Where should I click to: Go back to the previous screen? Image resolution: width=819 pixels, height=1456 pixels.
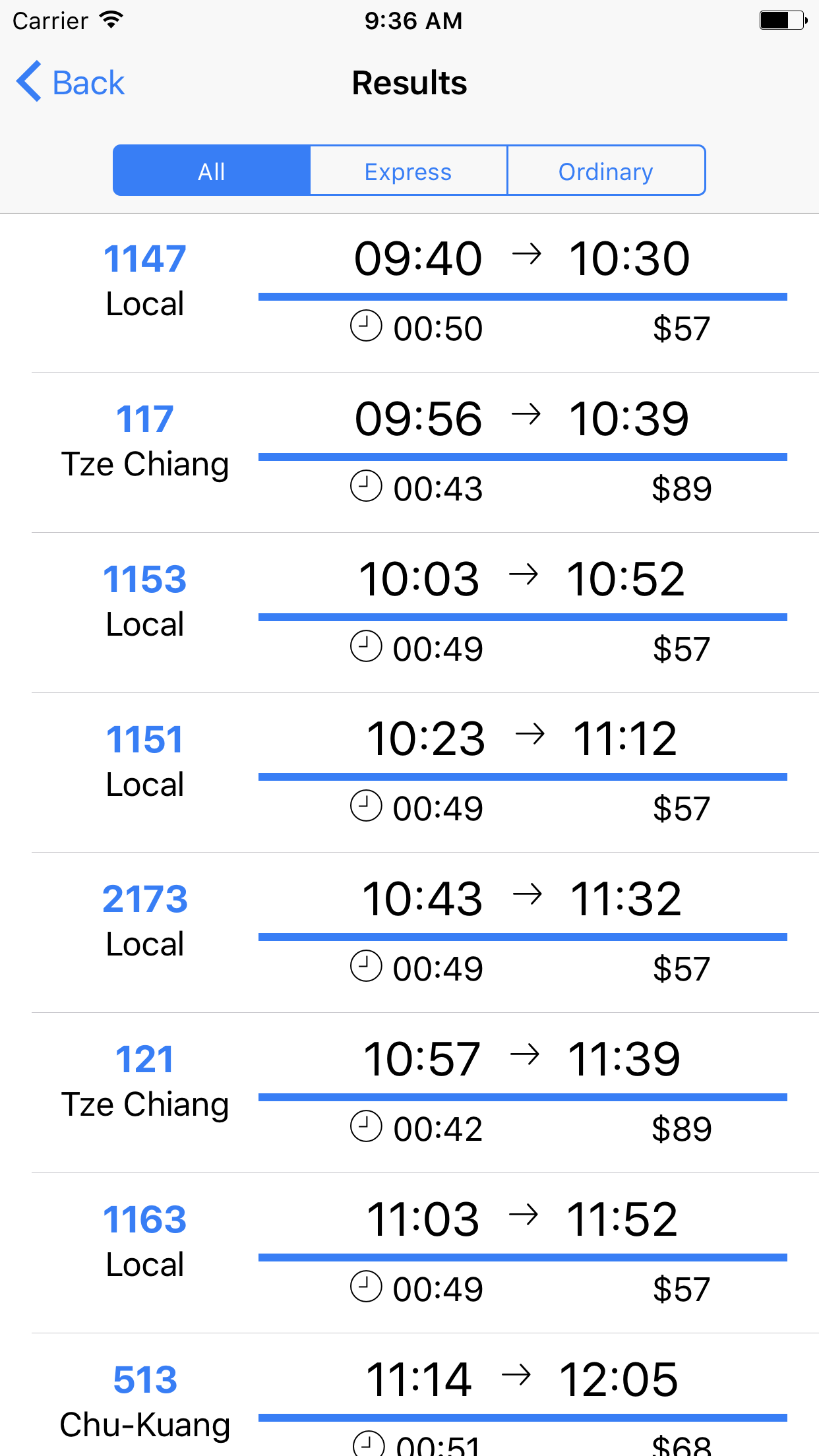pos(71,82)
